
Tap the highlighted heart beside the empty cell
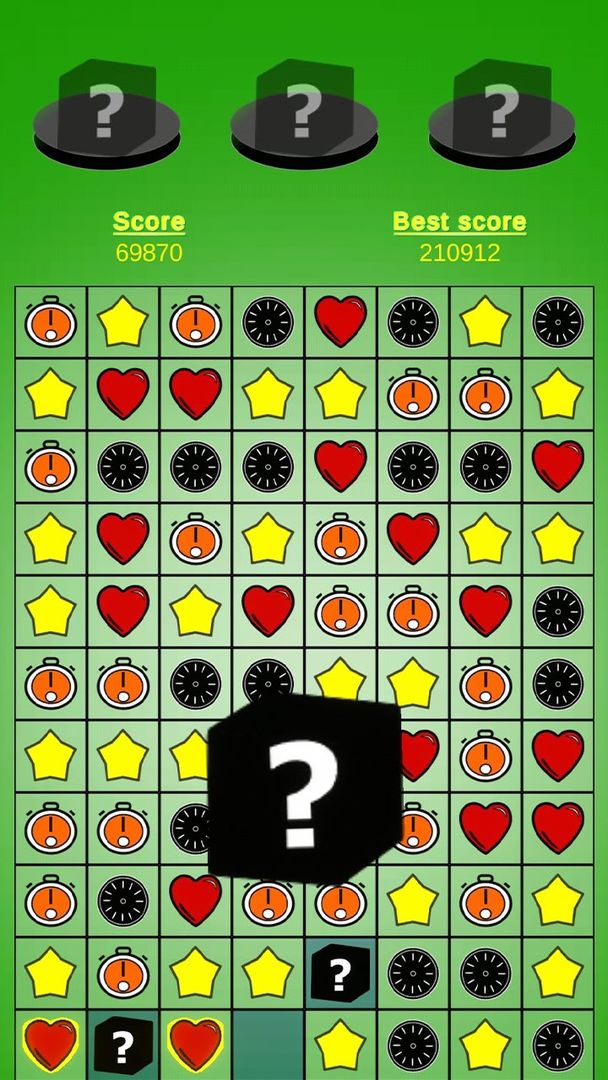195,1043
